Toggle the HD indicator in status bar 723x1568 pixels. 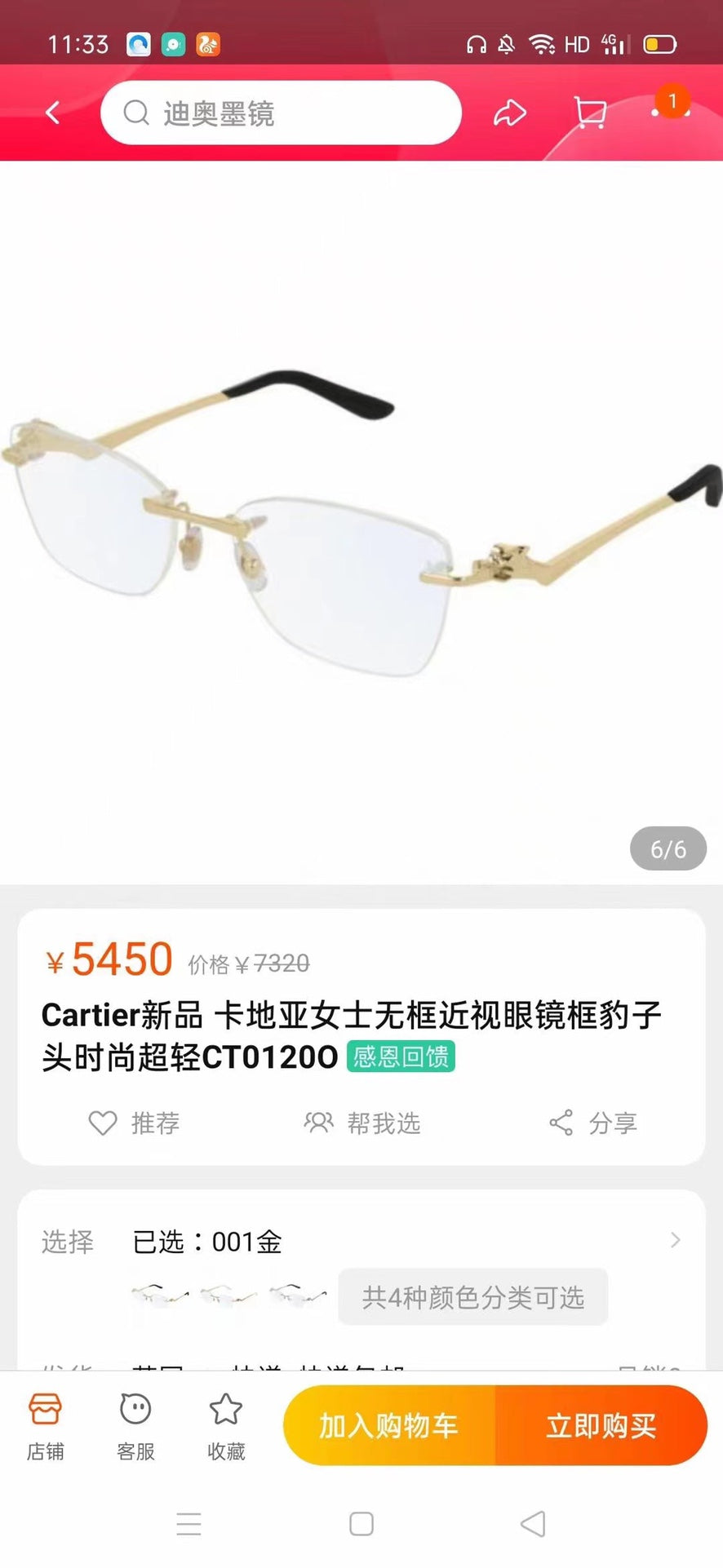pyautogui.click(x=576, y=44)
